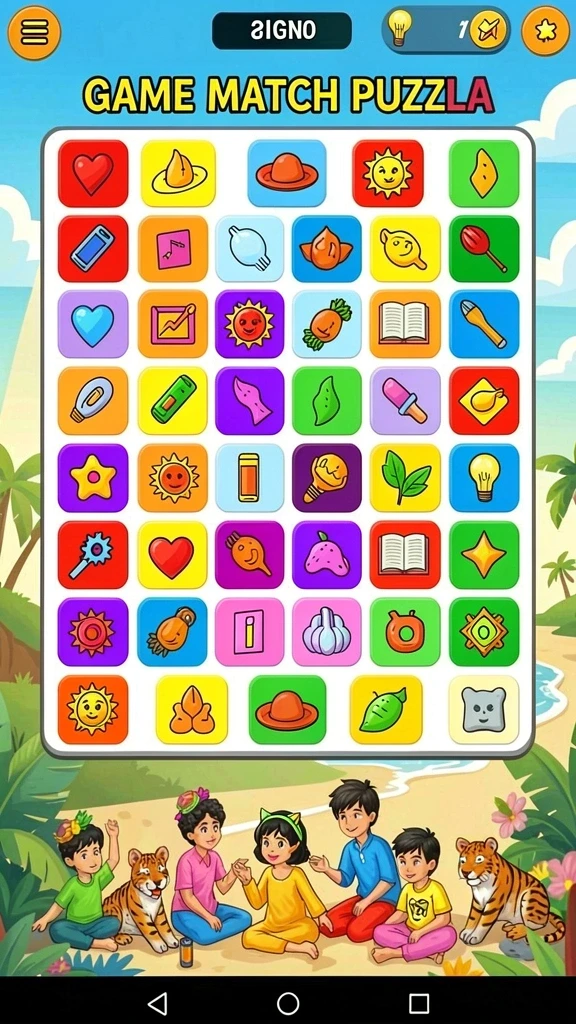Choose the orange hat on green tile
The height and width of the screenshot is (1024, 576).
(x=287, y=710)
